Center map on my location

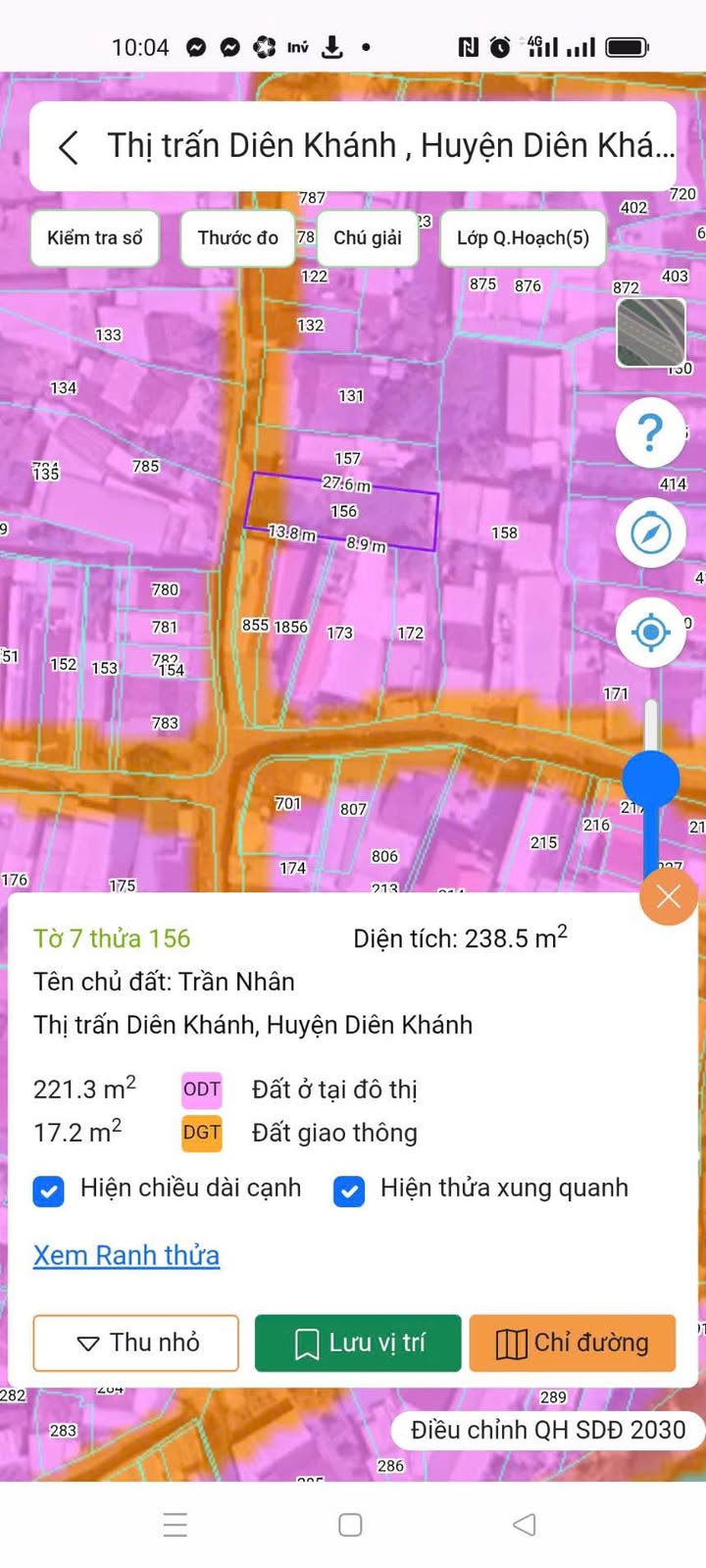651,632
